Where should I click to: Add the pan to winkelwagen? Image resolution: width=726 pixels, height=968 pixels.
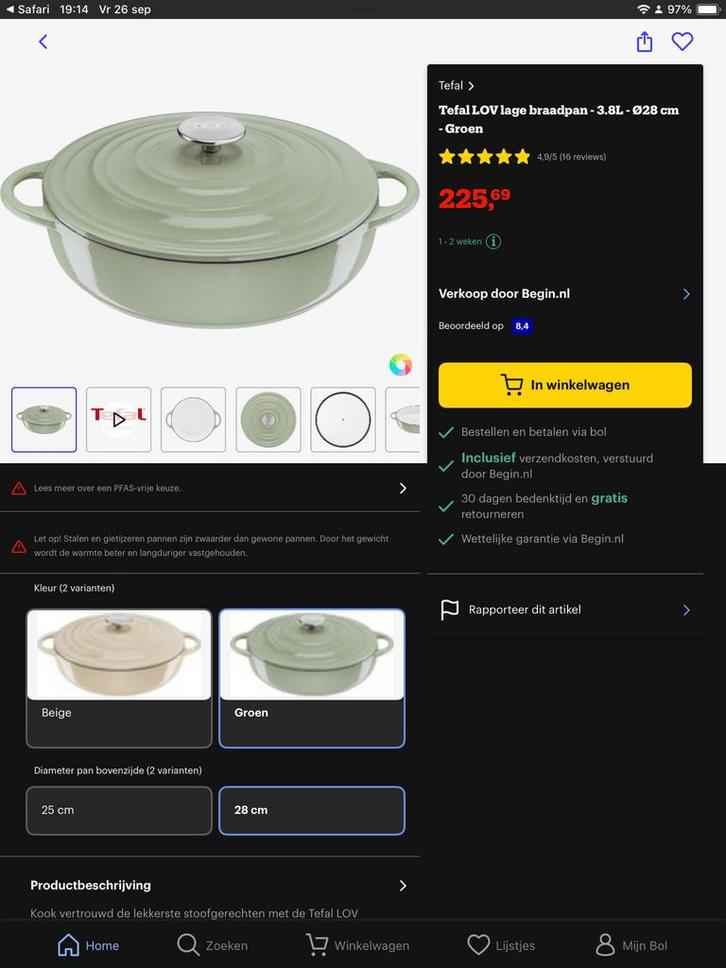pos(564,385)
